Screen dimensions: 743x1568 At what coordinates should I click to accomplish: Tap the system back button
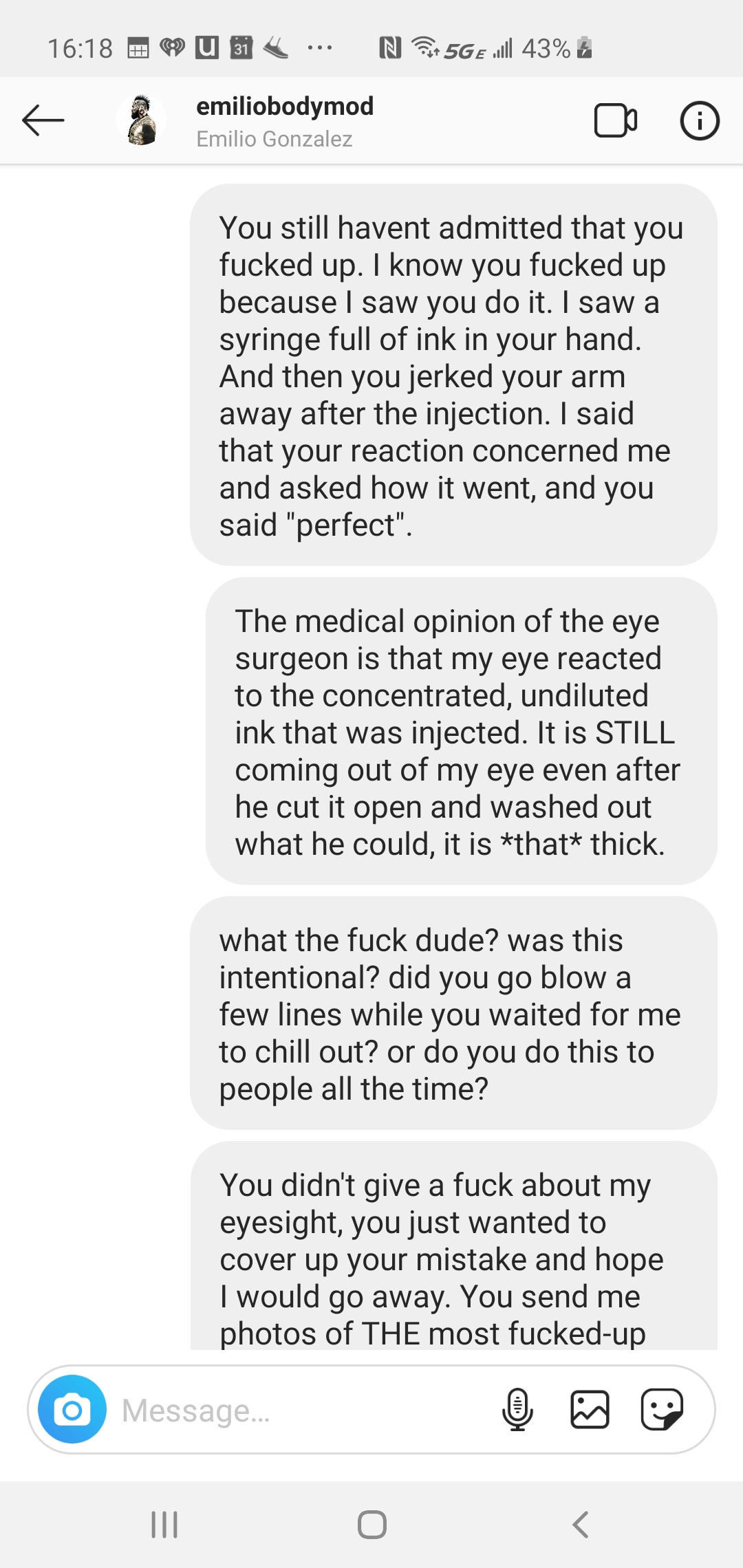pos(581,1524)
